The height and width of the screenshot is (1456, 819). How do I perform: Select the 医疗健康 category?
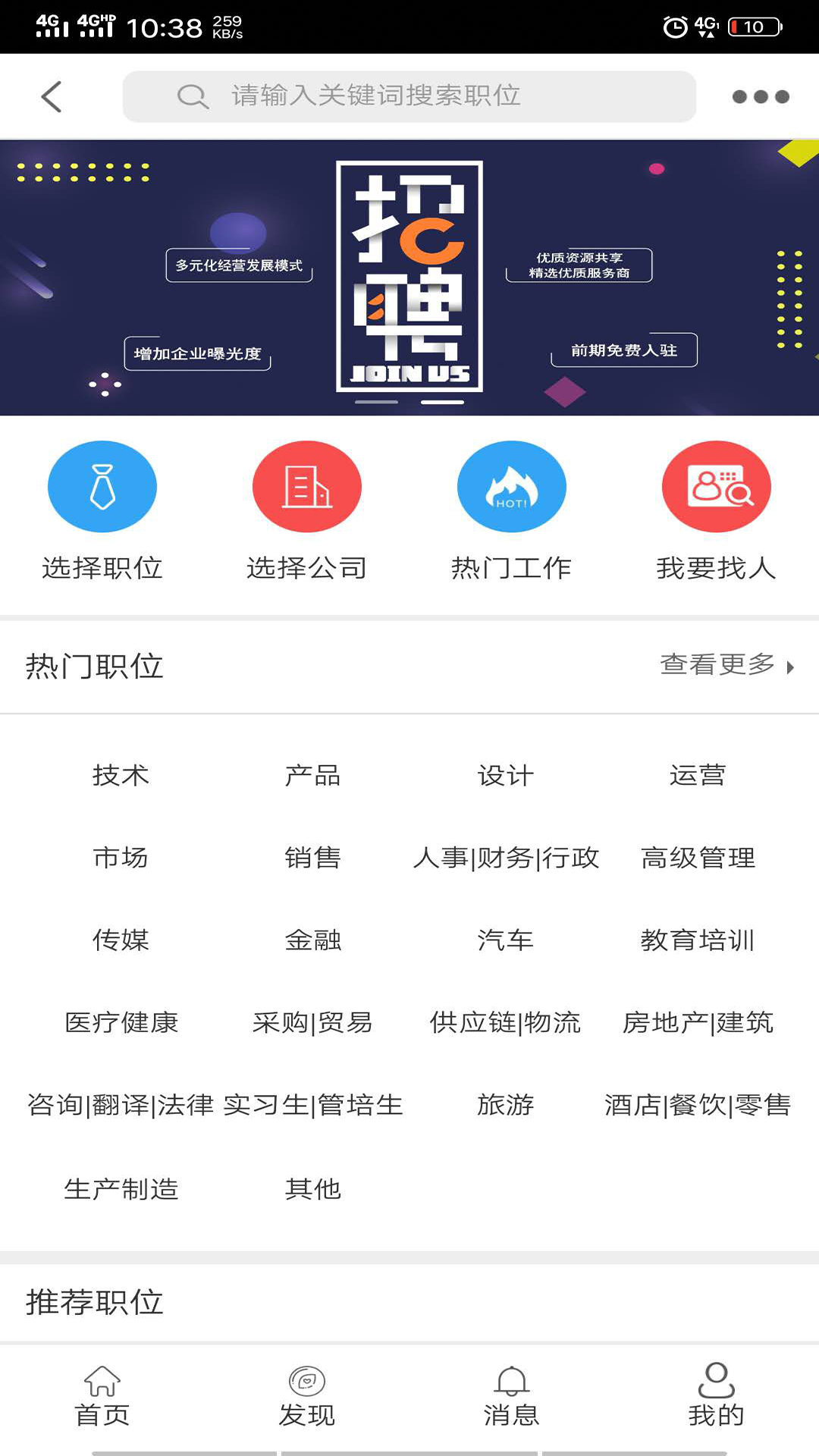(x=121, y=1023)
